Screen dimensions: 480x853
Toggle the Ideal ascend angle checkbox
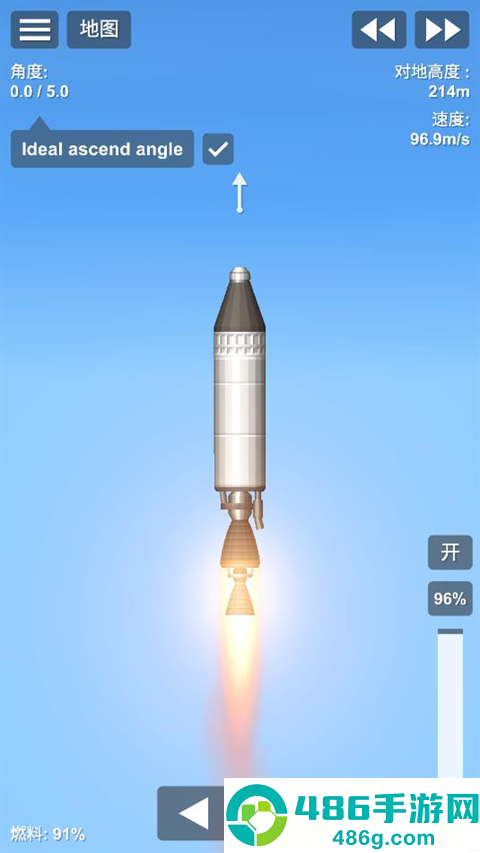pyautogui.click(x=218, y=149)
